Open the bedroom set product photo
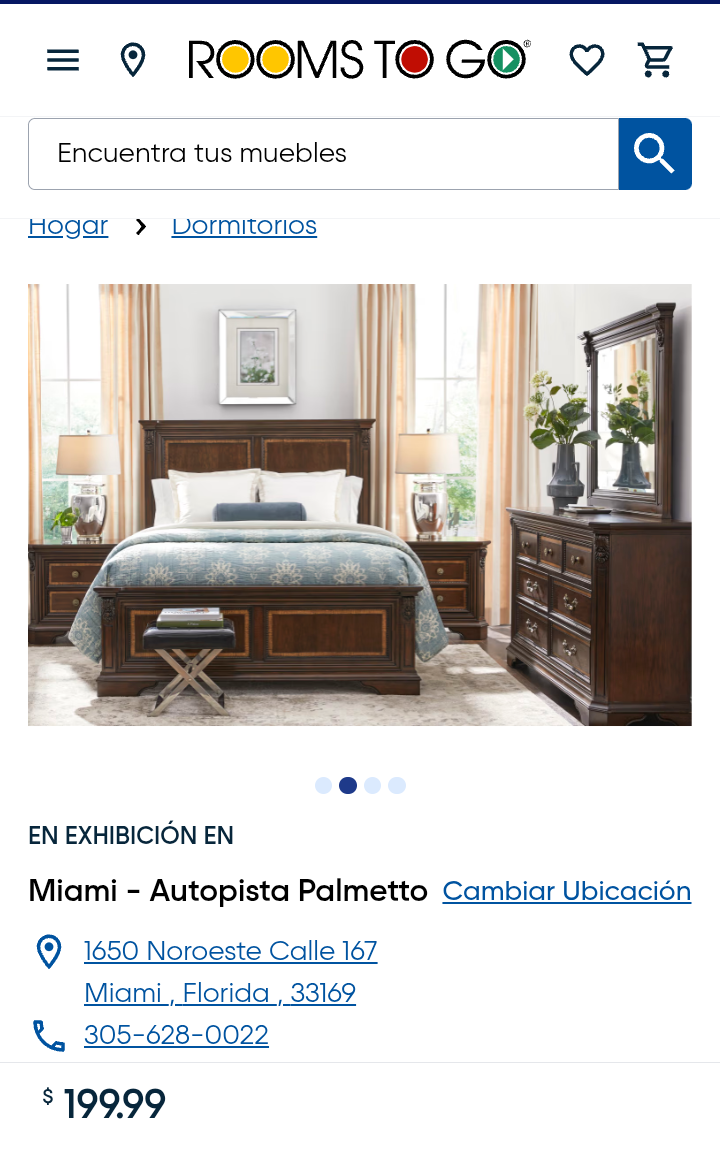The image size is (720, 1152). 360,504
